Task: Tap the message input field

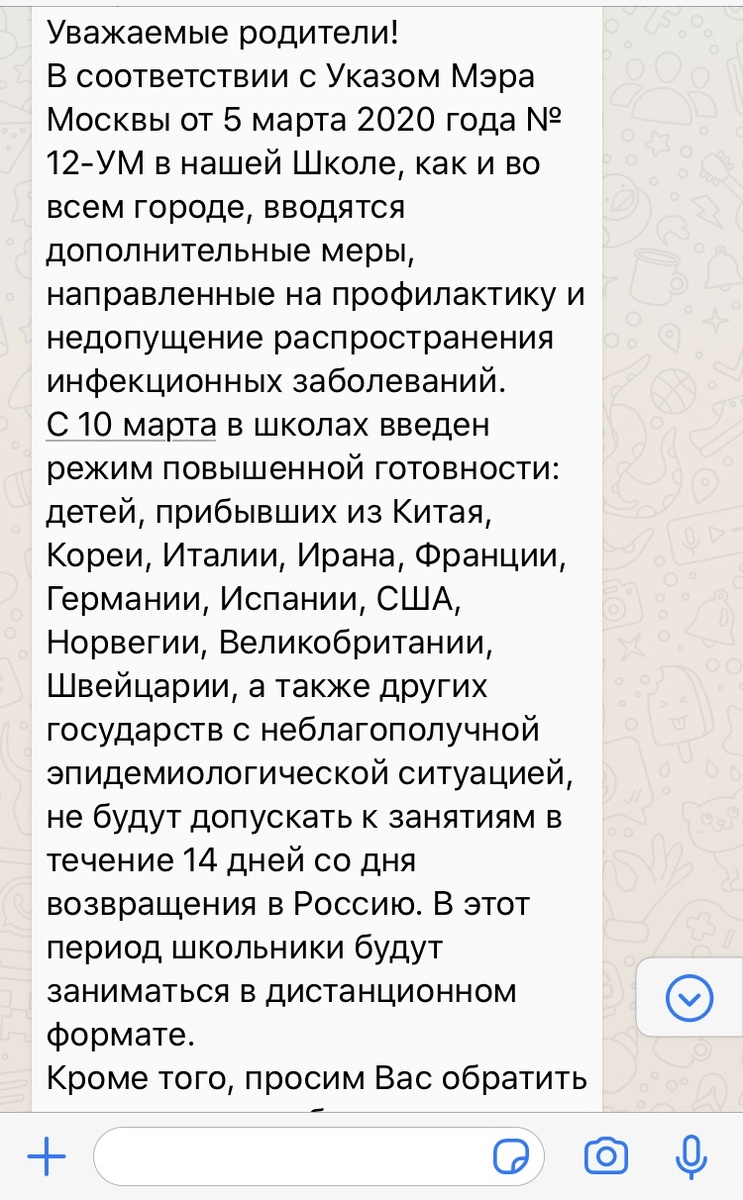Action: [x=318, y=1158]
